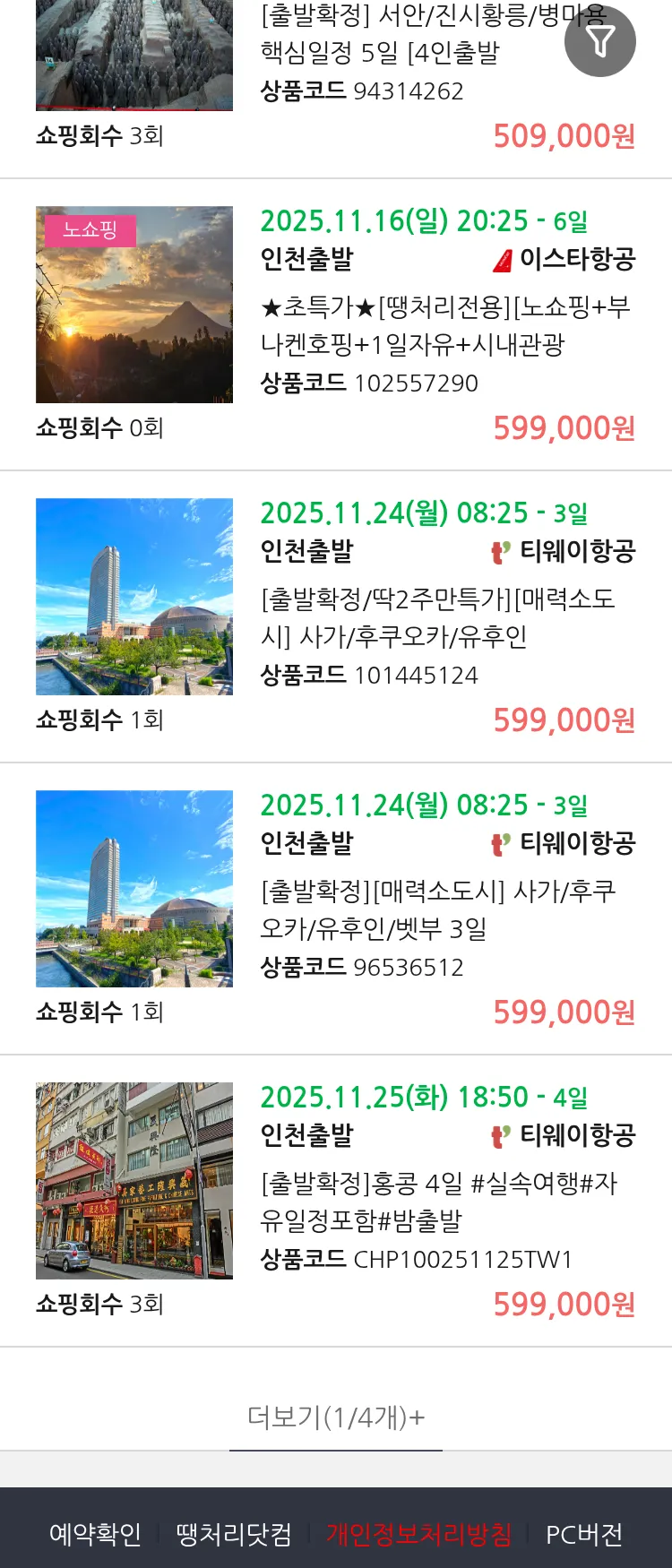The image size is (672, 1568).
Task: Read the 개인정보처리방침 privacy policy
Action: (x=418, y=1534)
